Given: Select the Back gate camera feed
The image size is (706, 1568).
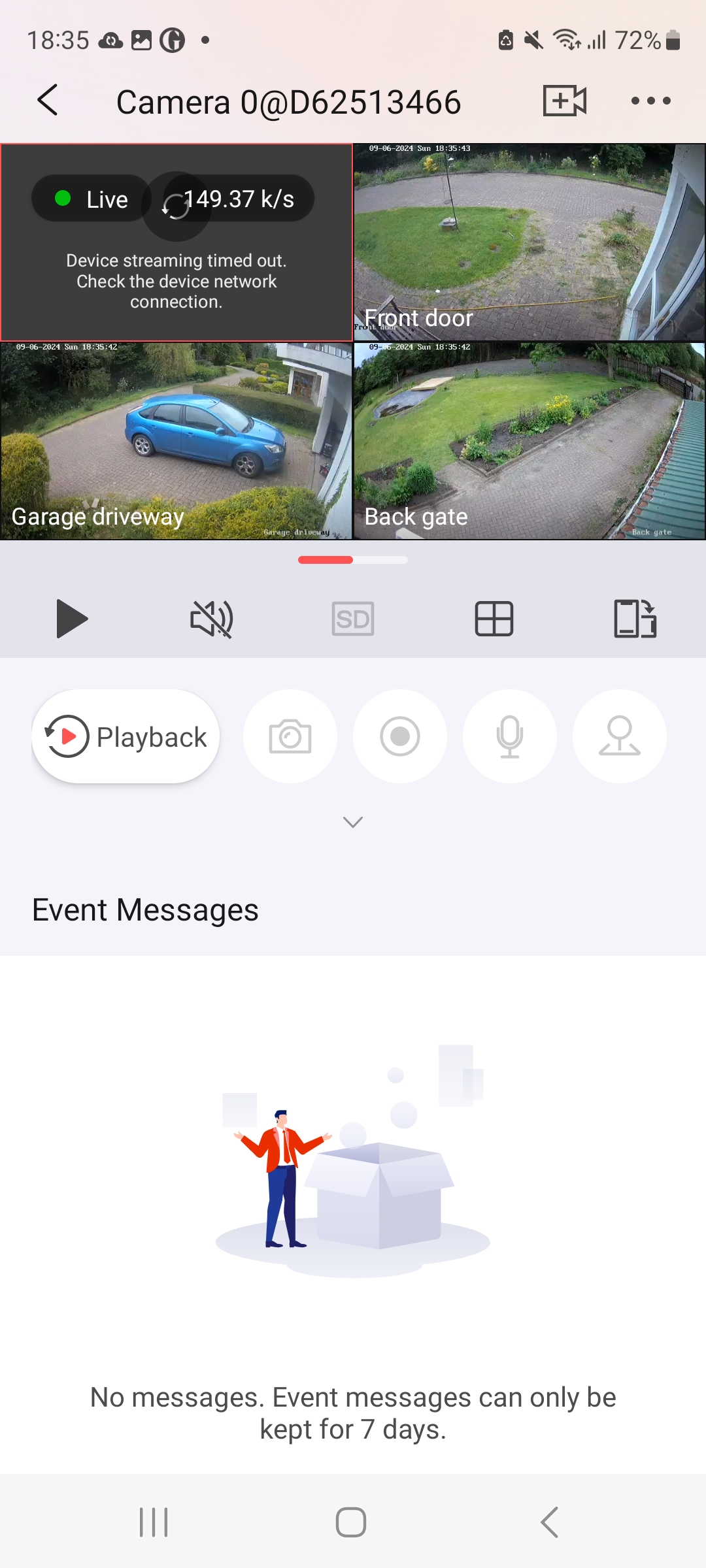Looking at the screenshot, I should pyautogui.click(x=529, y=441).
